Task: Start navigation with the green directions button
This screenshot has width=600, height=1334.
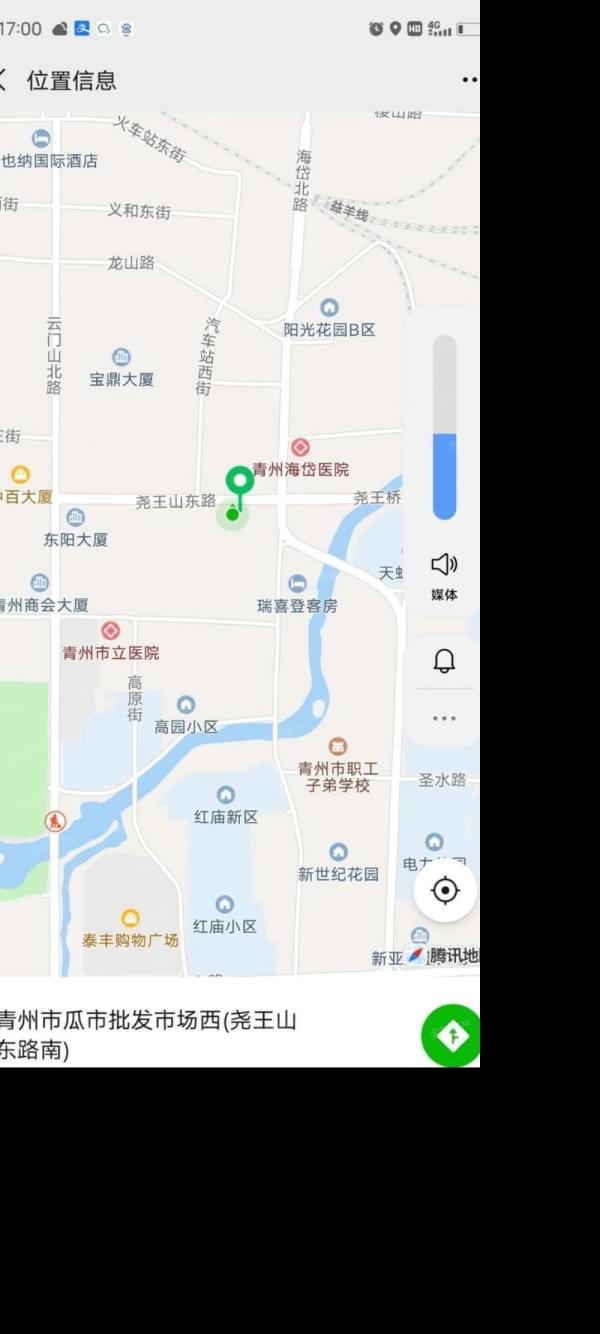Action: (x=452, y=1036)
